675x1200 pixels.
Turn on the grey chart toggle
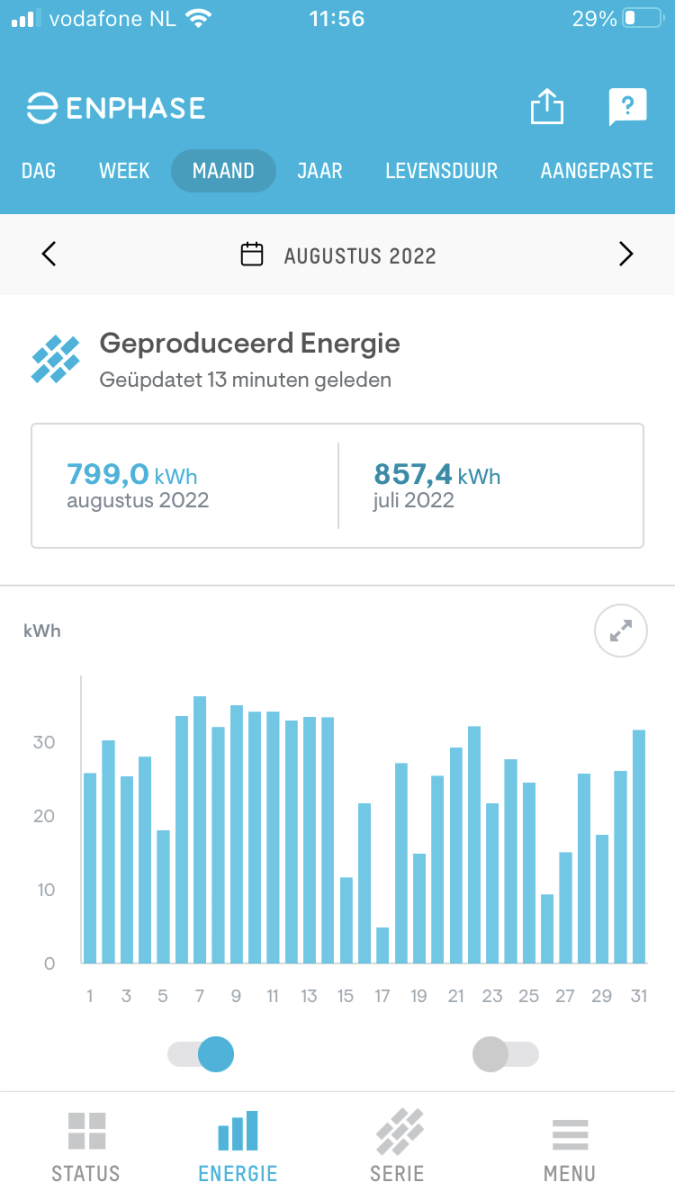[505, 1054]
